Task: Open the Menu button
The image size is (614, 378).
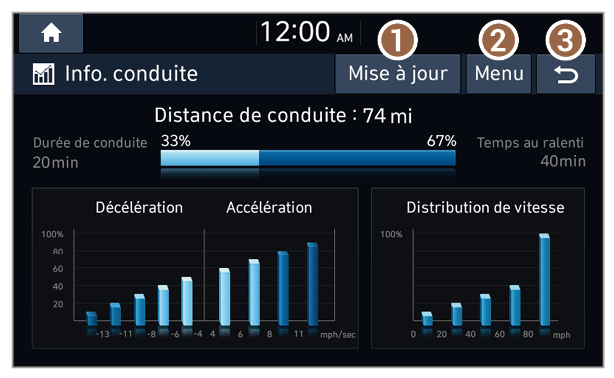Action: click(499, 74)
